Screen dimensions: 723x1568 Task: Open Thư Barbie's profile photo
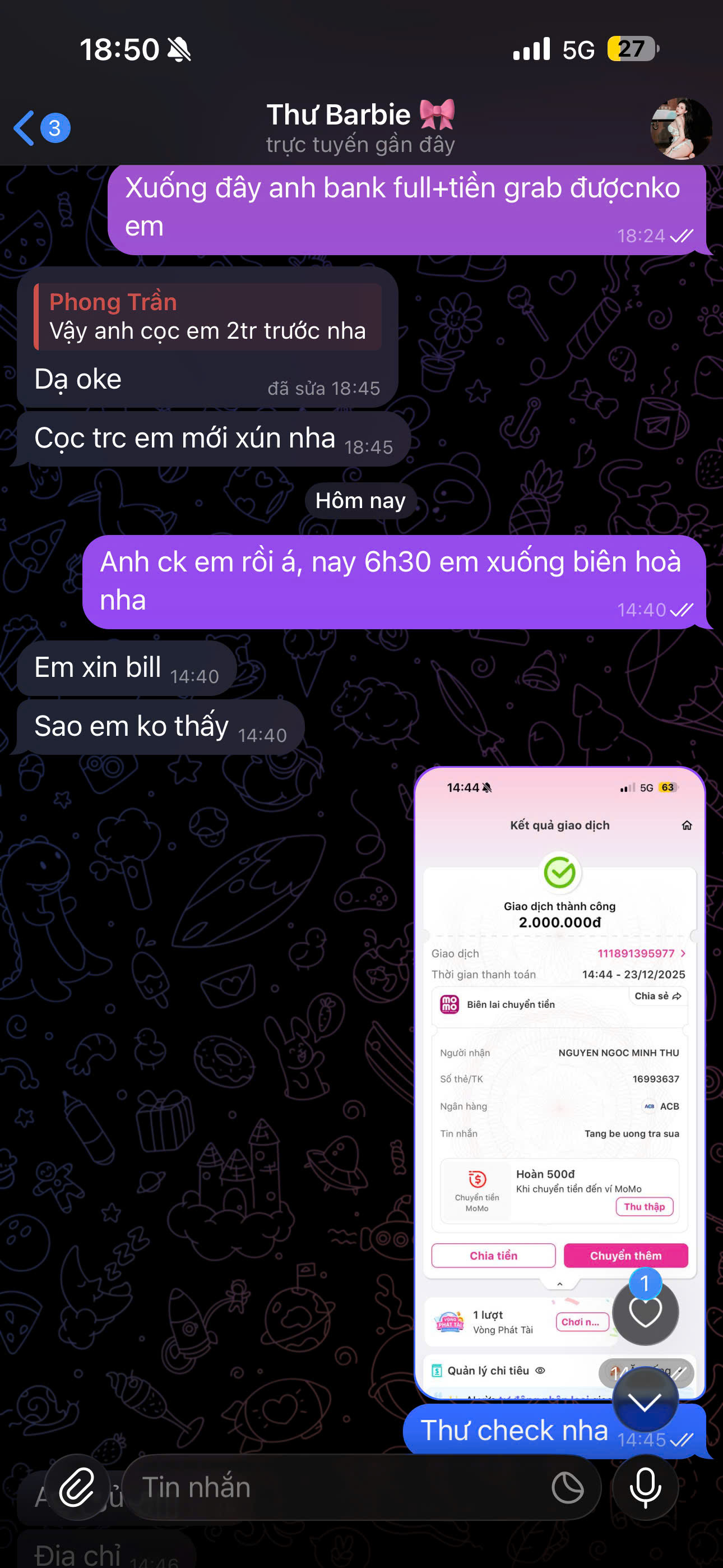pos(680,128)
